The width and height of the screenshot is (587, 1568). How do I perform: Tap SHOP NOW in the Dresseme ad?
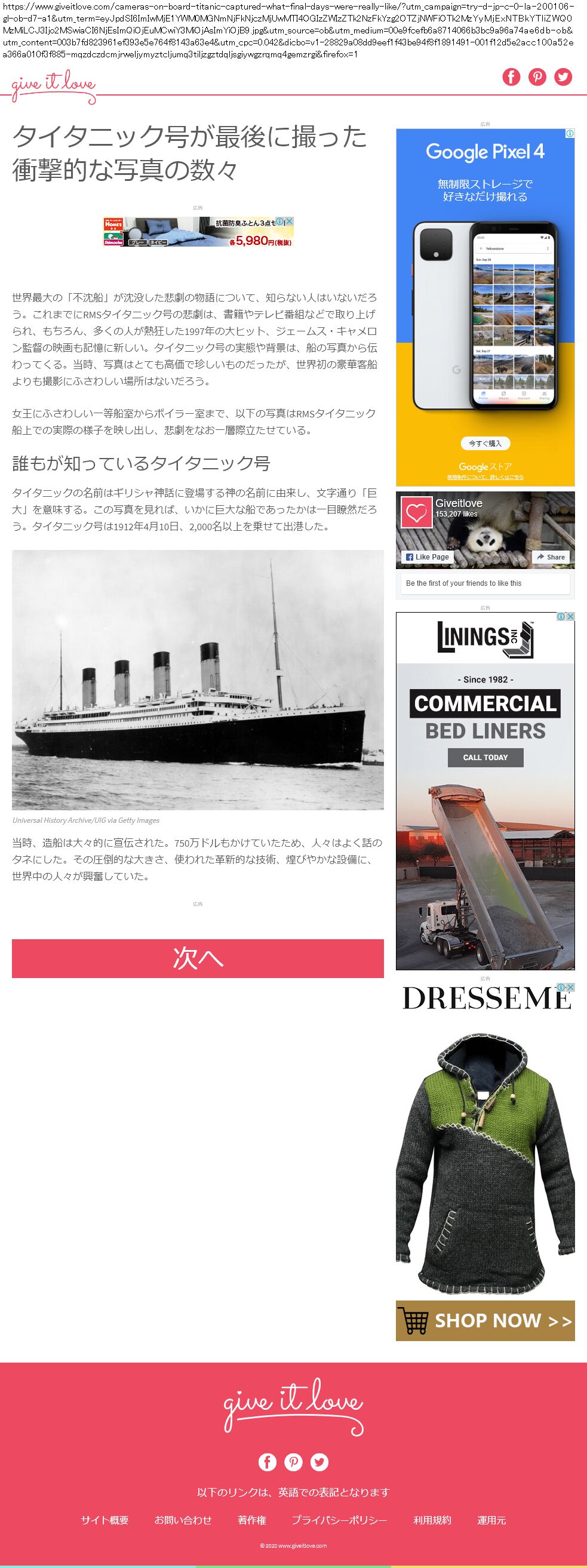tap(485, 1320)
